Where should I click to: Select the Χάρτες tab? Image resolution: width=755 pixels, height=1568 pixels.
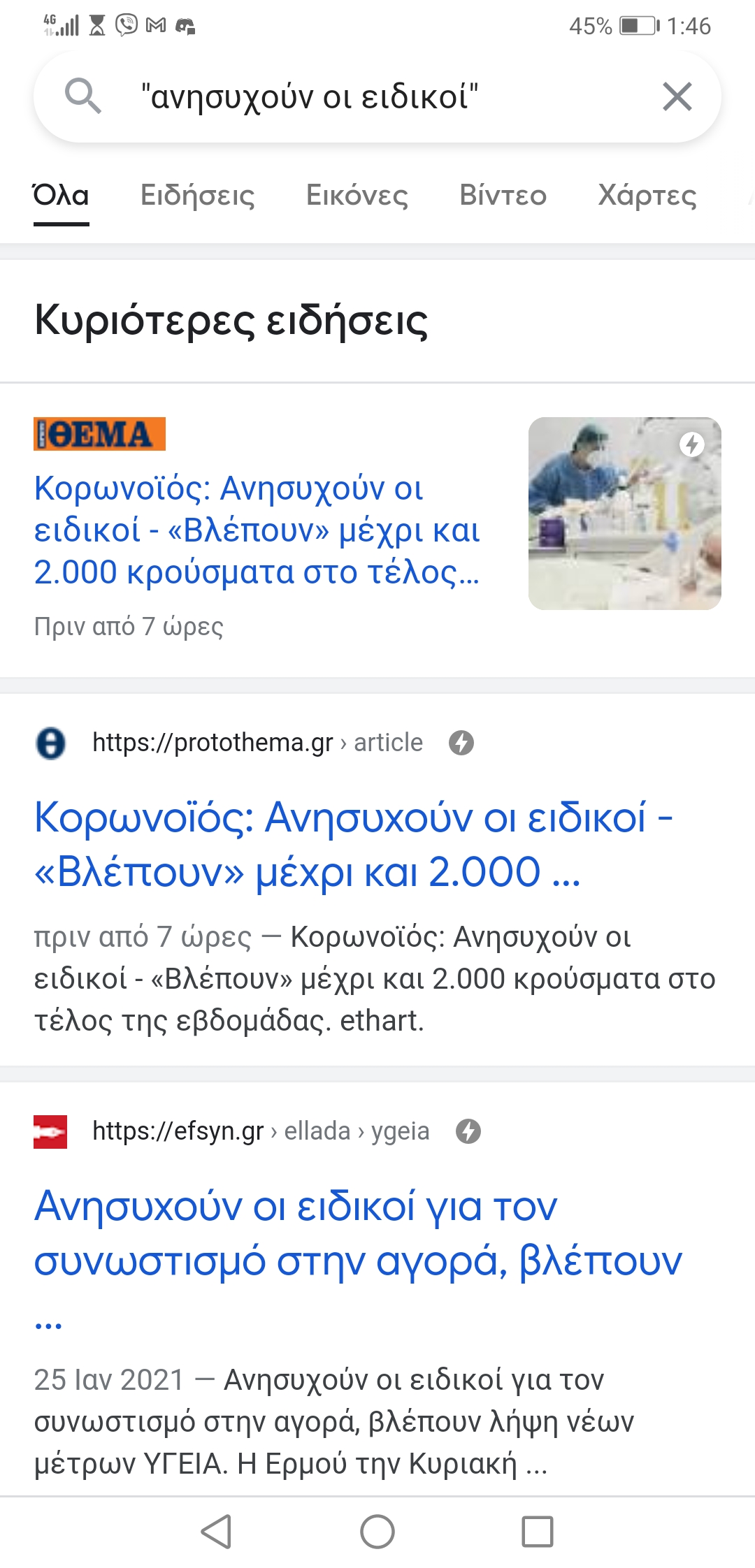647,195
